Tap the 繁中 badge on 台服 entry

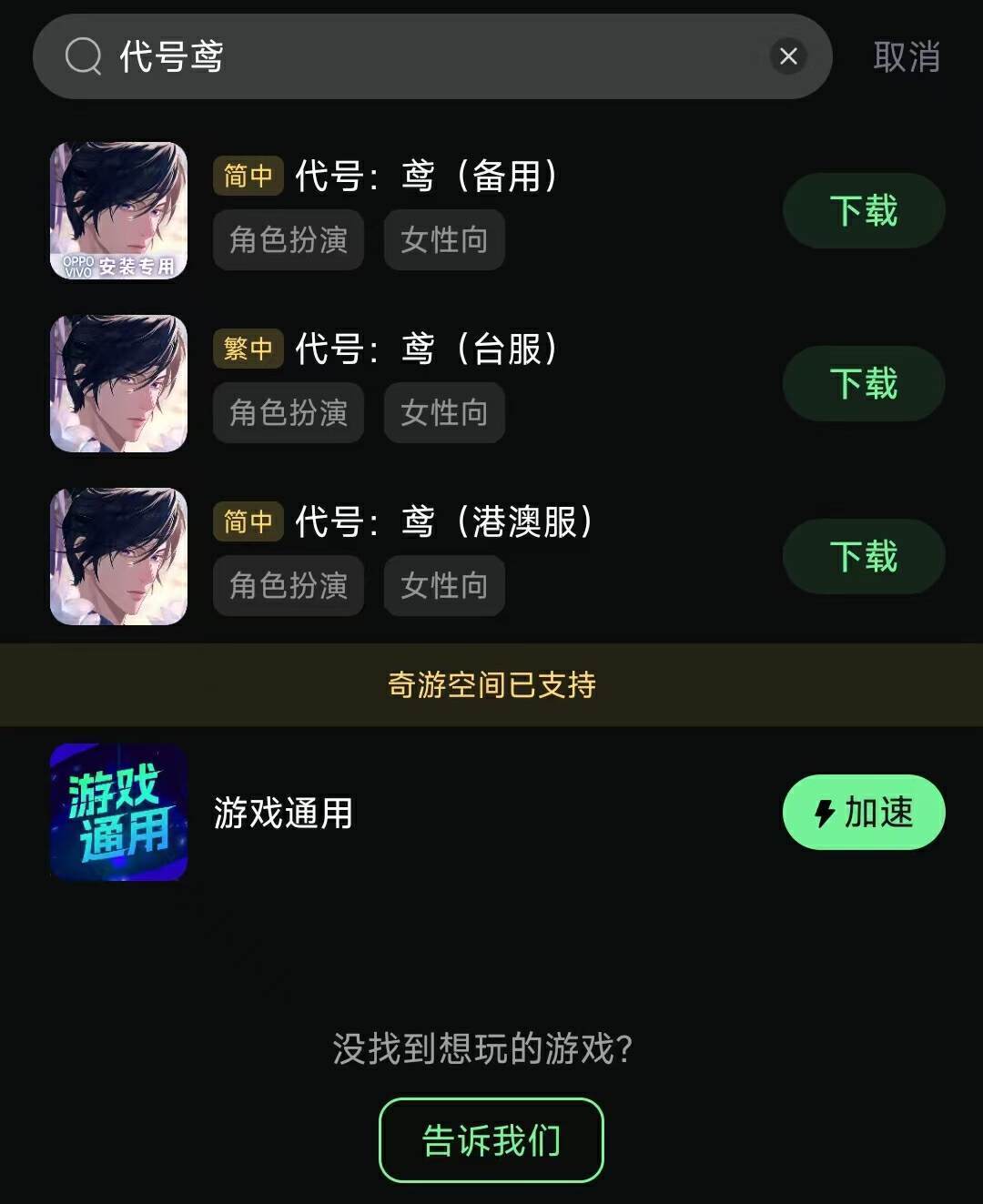point(248,349)
